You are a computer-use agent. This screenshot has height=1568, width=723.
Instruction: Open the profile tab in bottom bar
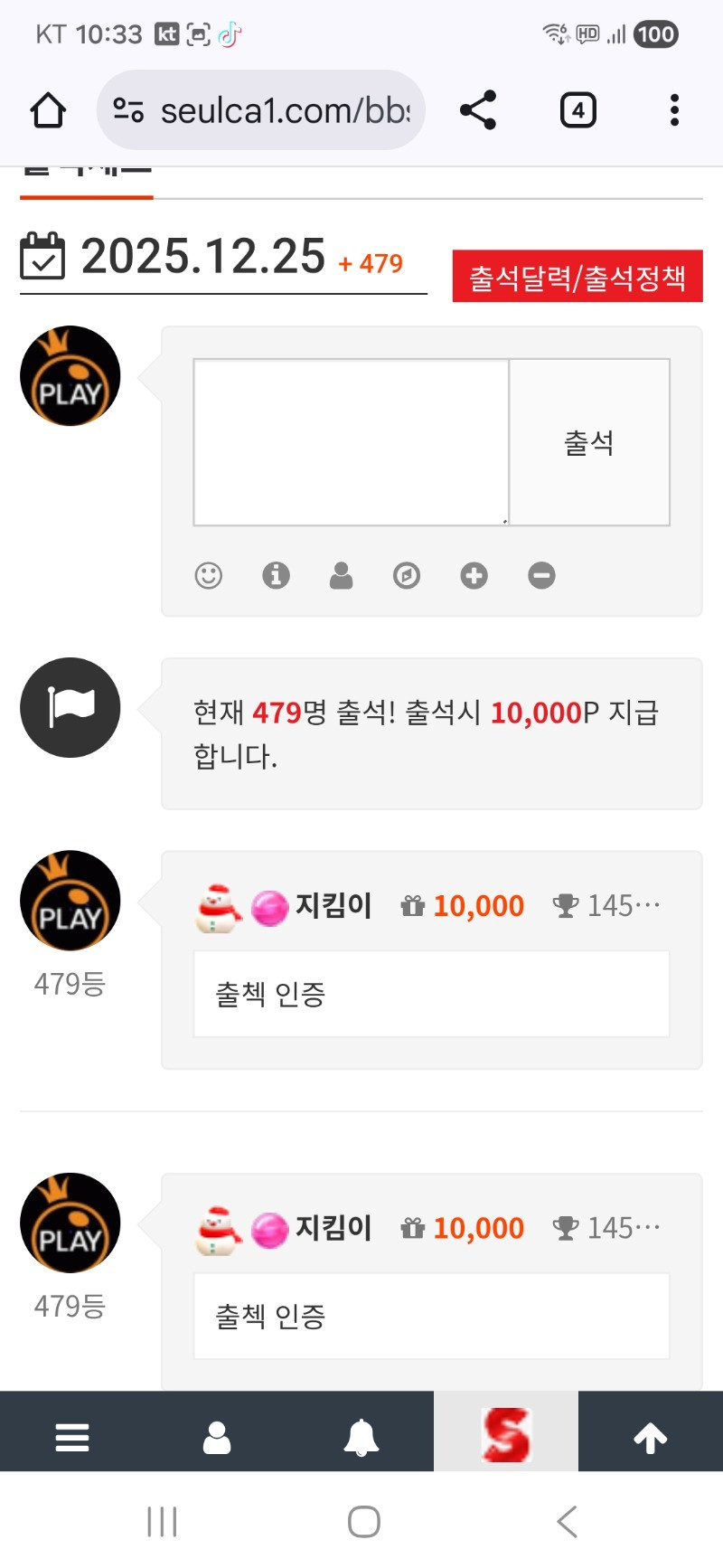pyautogui.click(x=217, y=1437)
